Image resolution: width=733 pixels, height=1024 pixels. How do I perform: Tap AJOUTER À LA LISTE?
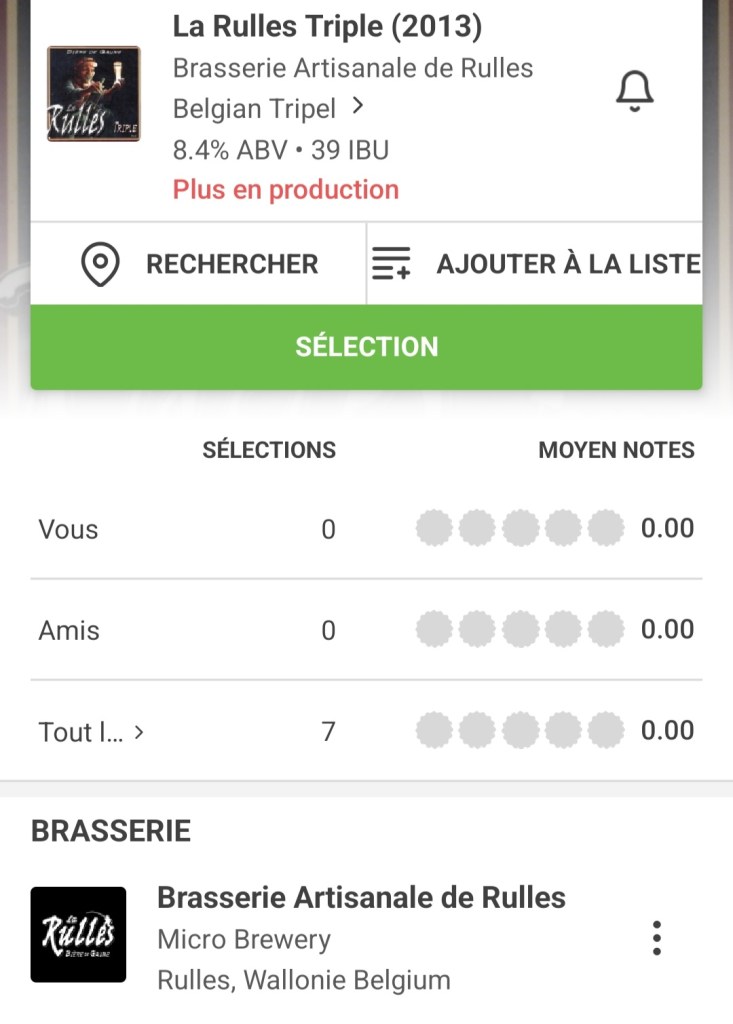[536, 264]
